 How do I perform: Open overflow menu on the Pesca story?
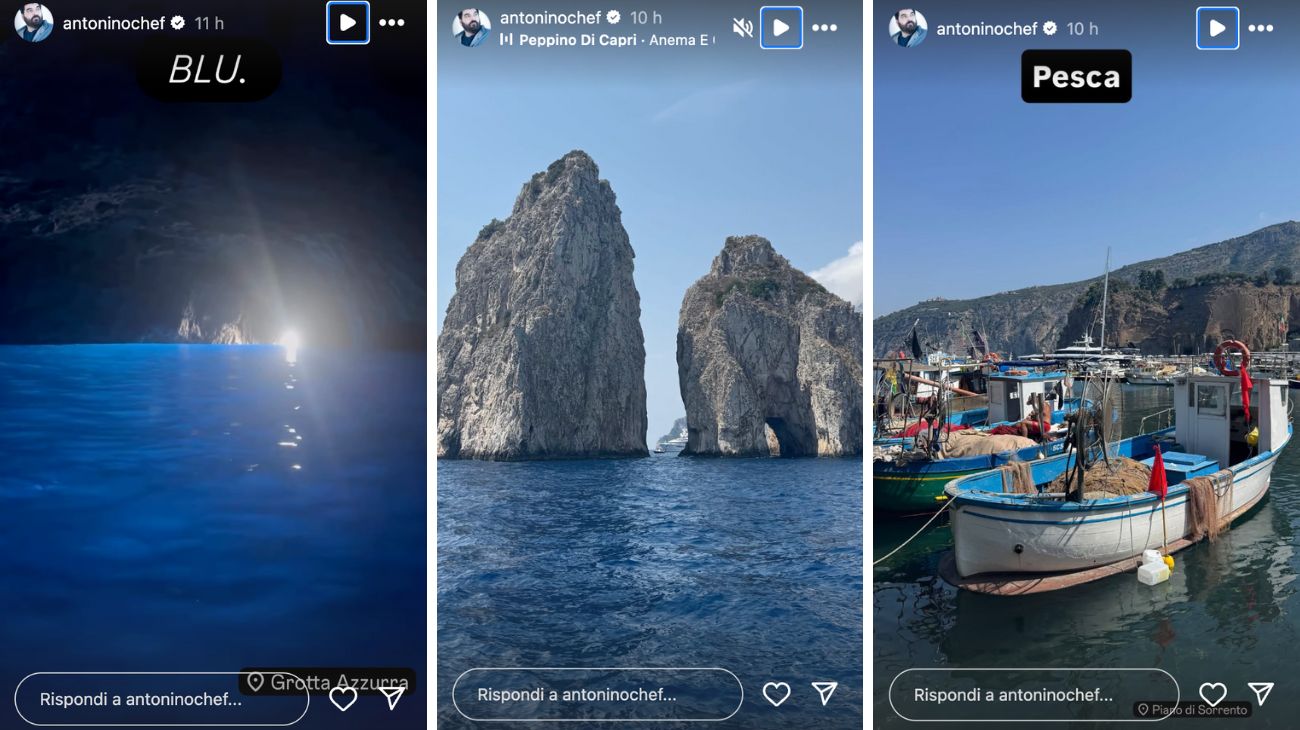[1261, 29]
